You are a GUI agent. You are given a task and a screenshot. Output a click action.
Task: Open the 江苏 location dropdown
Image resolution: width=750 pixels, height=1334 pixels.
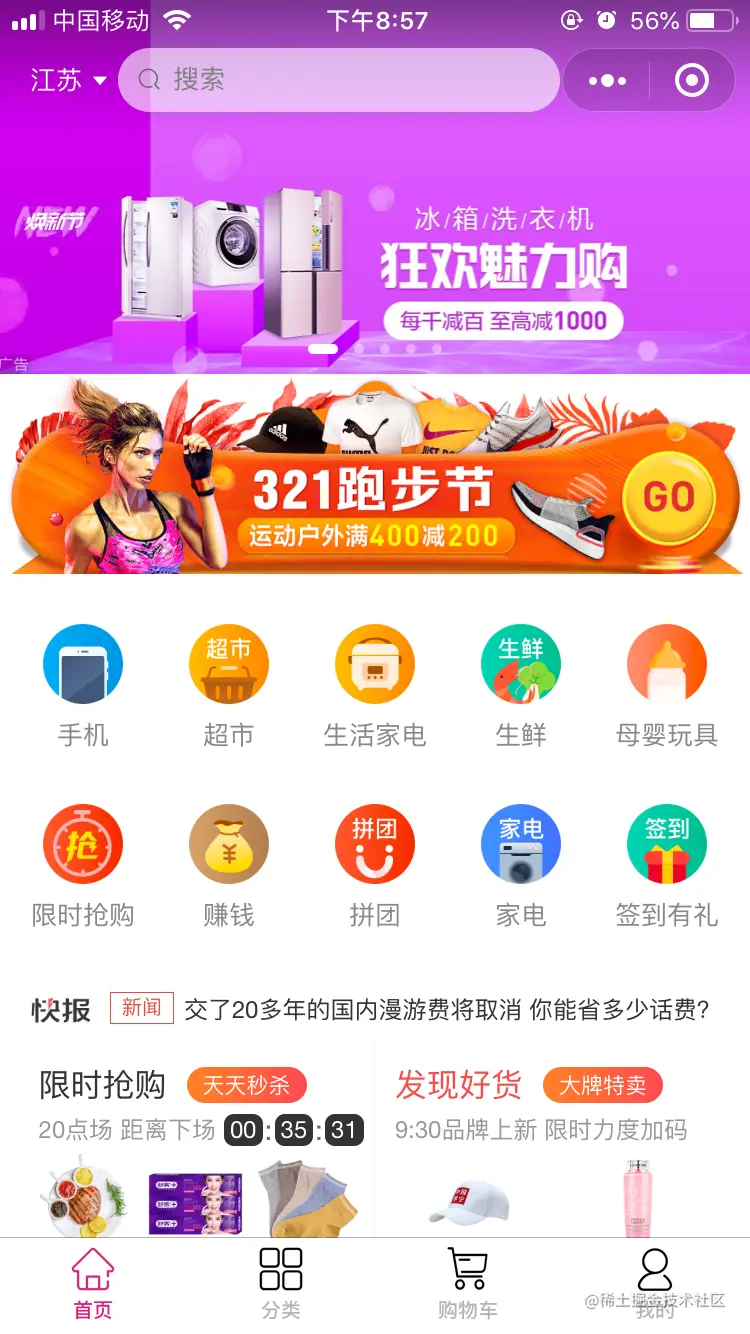(x=68, y=80)
